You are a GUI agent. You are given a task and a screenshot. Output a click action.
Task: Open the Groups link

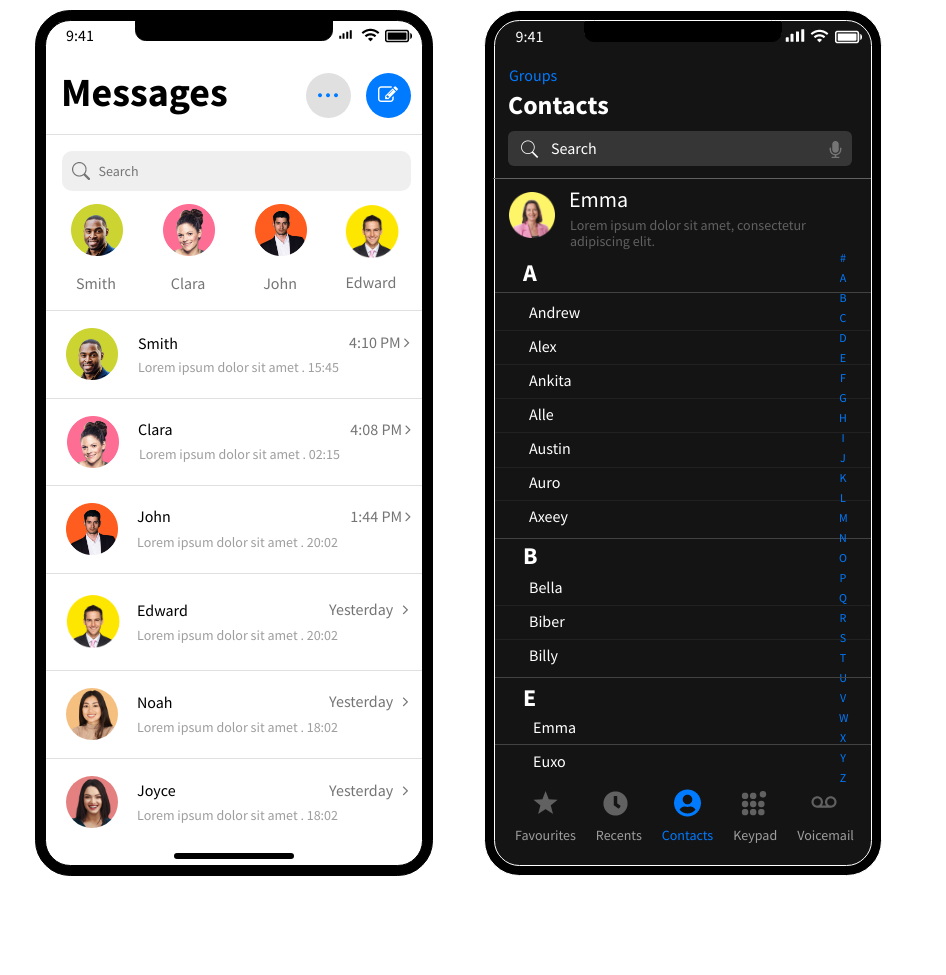coord(533,76)
